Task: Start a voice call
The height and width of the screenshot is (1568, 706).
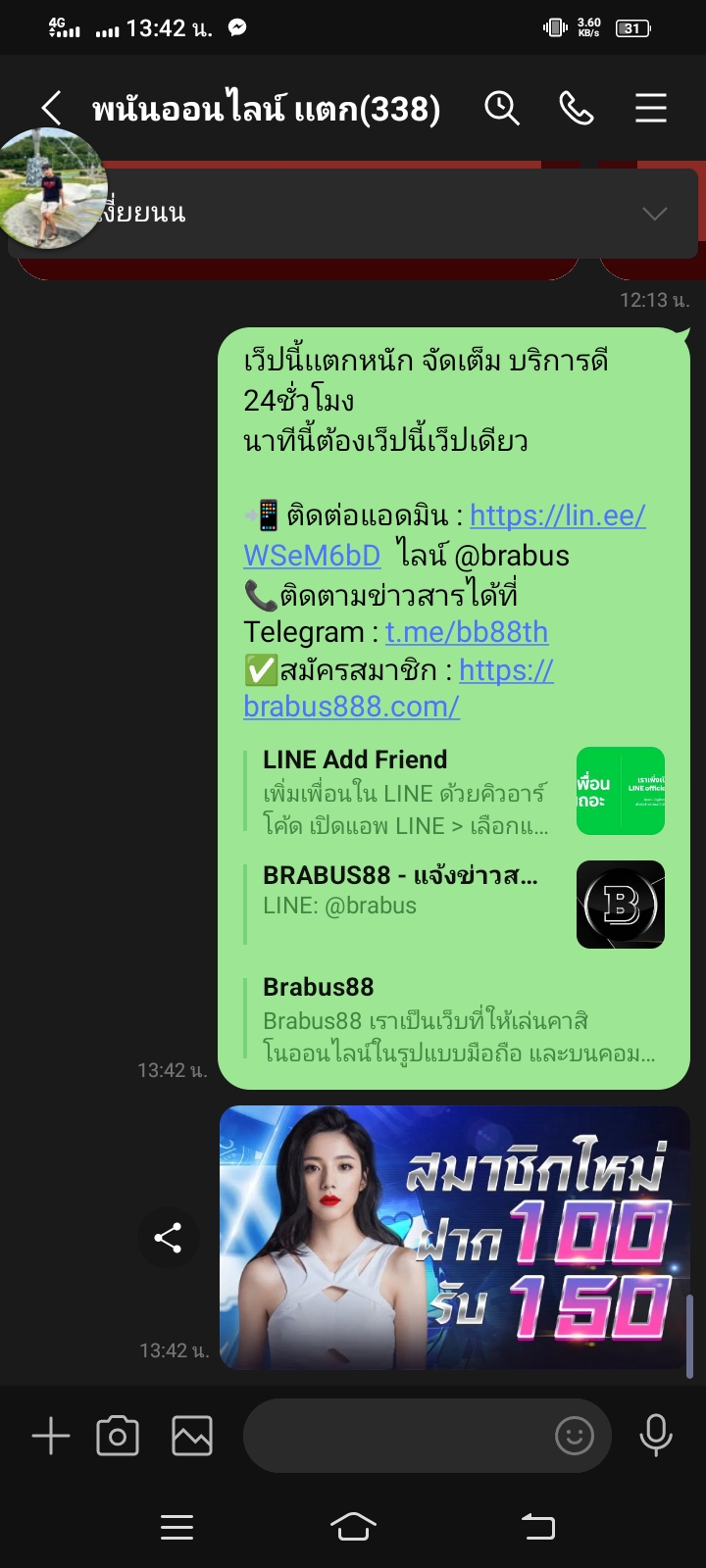Action: (x=577, y=108)
